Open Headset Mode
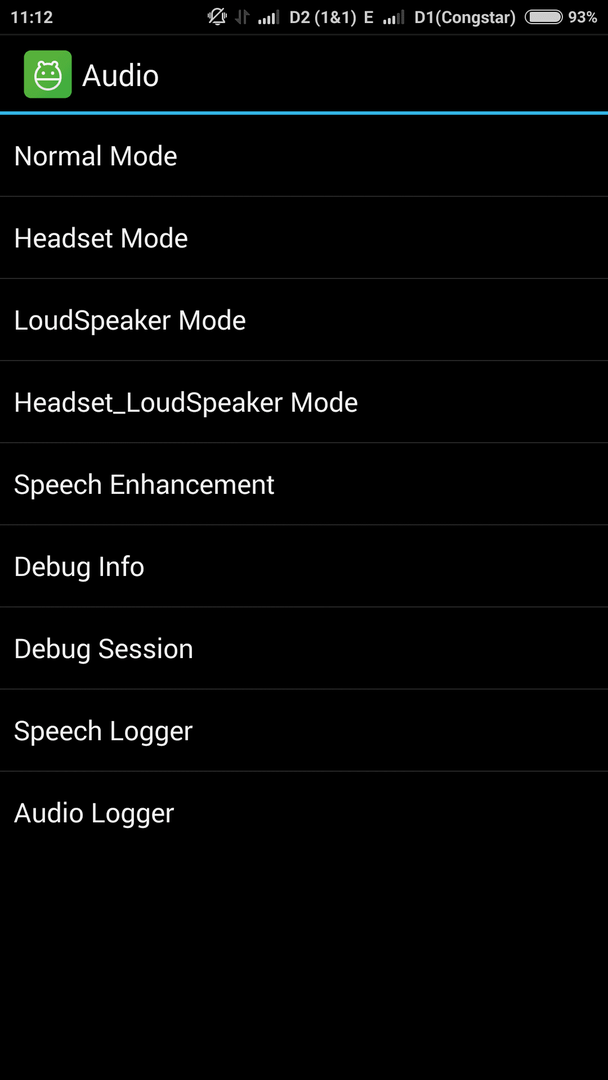The width and height of the screenshot is (608, 1080). pos(304,238)
